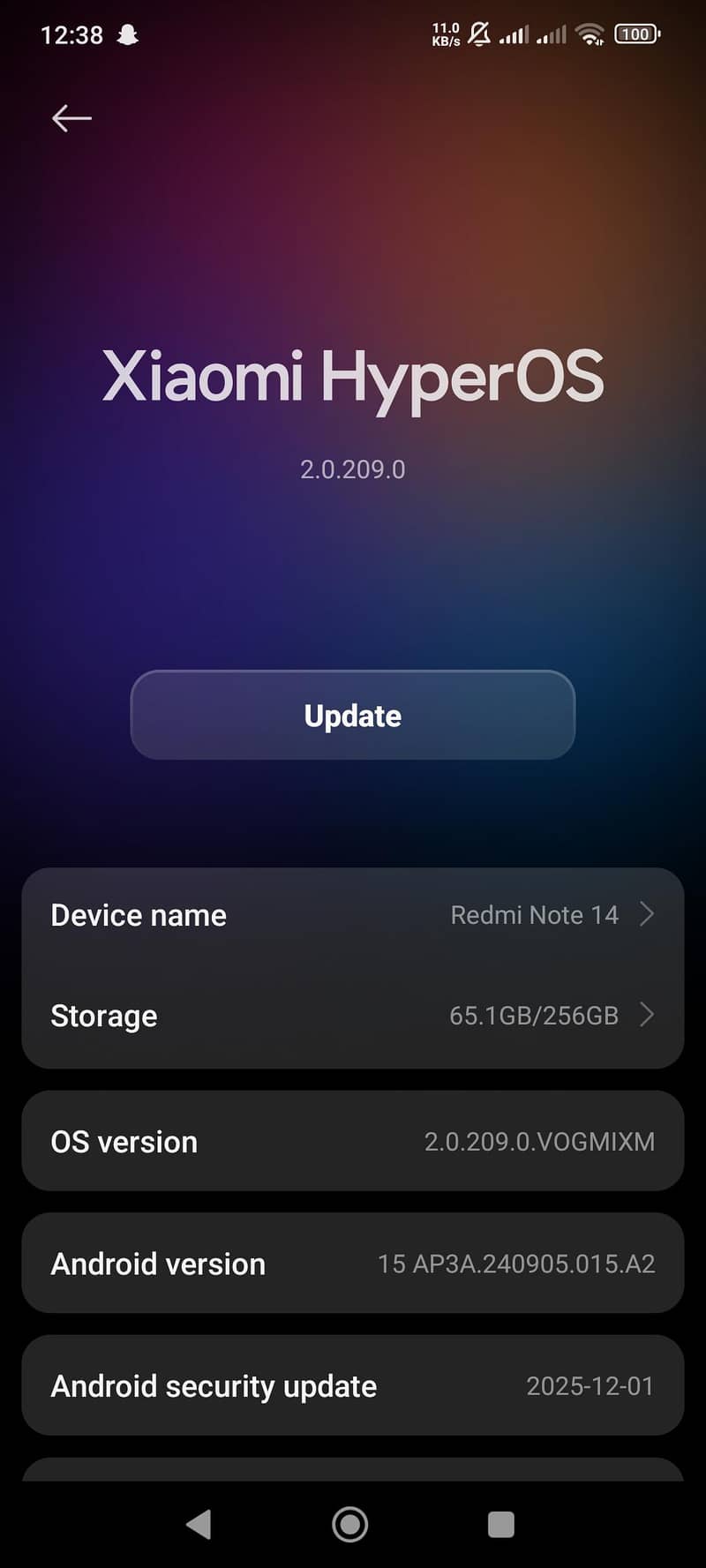Image resolution: width=706 pixels, height=1568 pixels.
Task: Tap Redmi Note 14 device name value
Action: tap(534, 915)
